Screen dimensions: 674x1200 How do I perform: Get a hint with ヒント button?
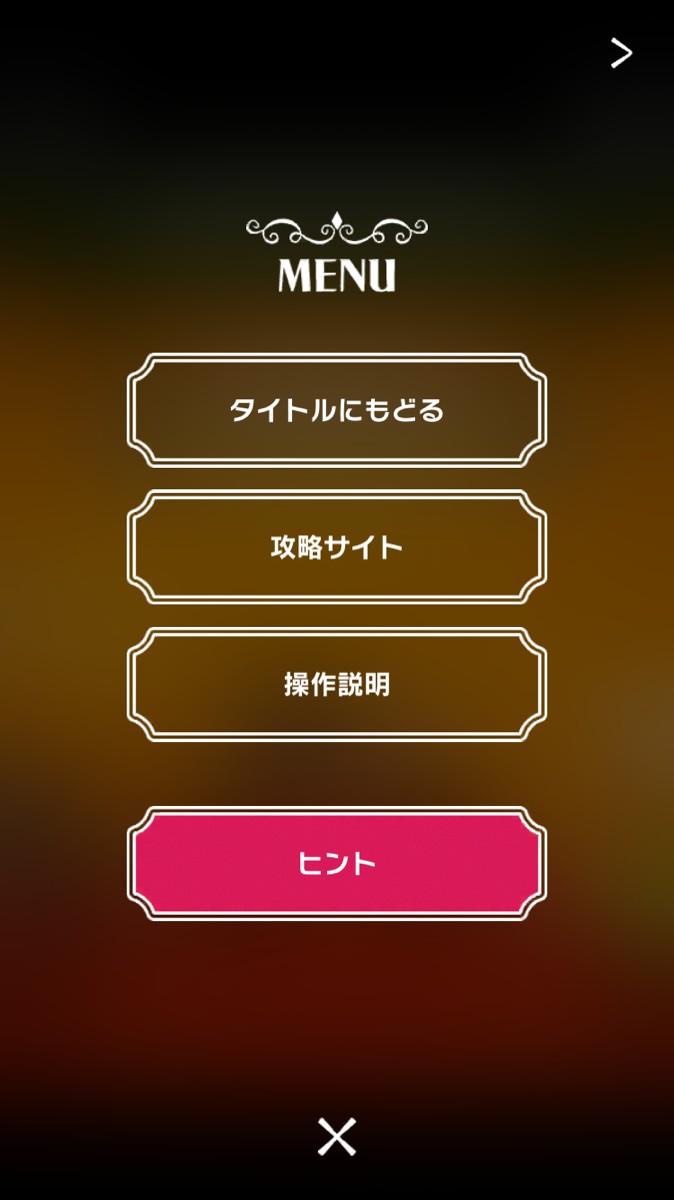click(x=337, y=864)
